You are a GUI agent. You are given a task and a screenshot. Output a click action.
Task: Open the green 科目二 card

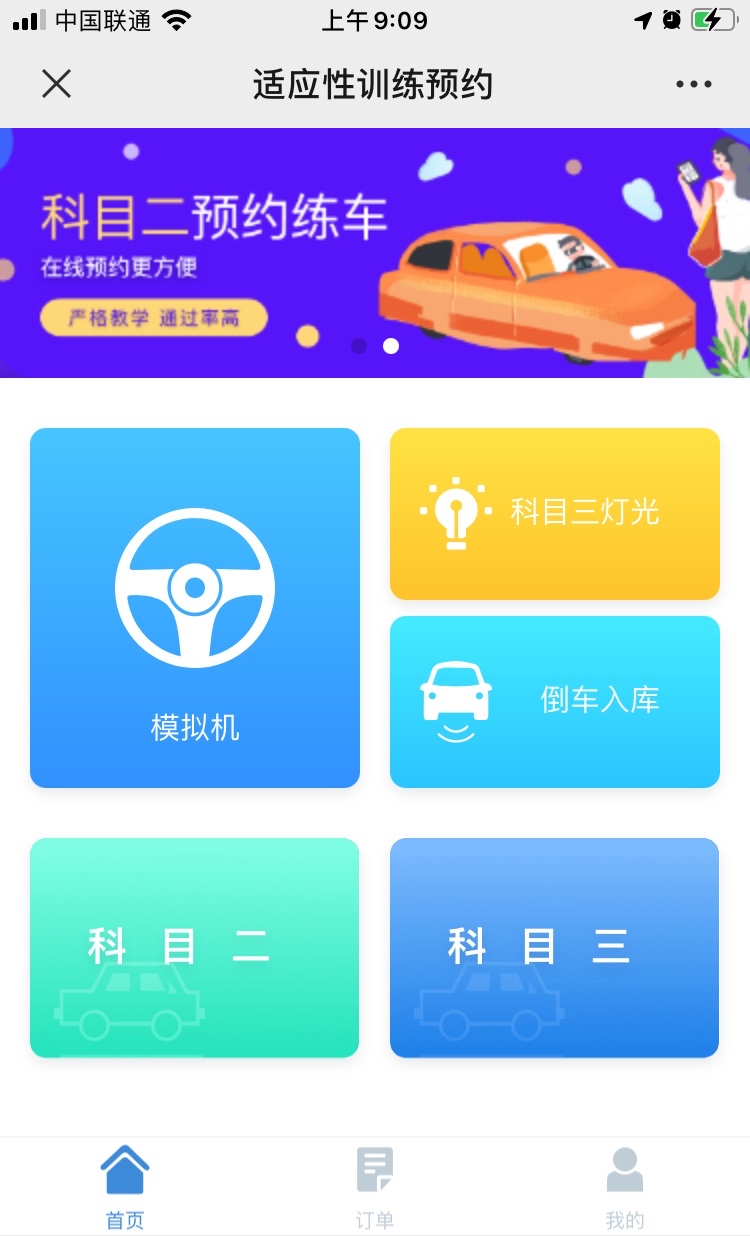tap(195, 948)
